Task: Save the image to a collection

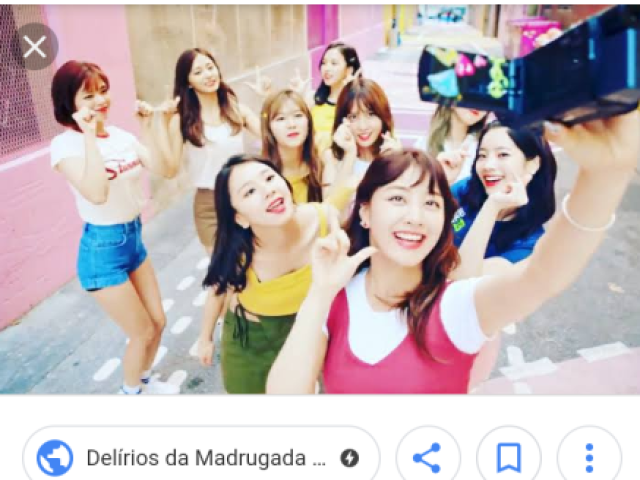Action: coord(509,458)
